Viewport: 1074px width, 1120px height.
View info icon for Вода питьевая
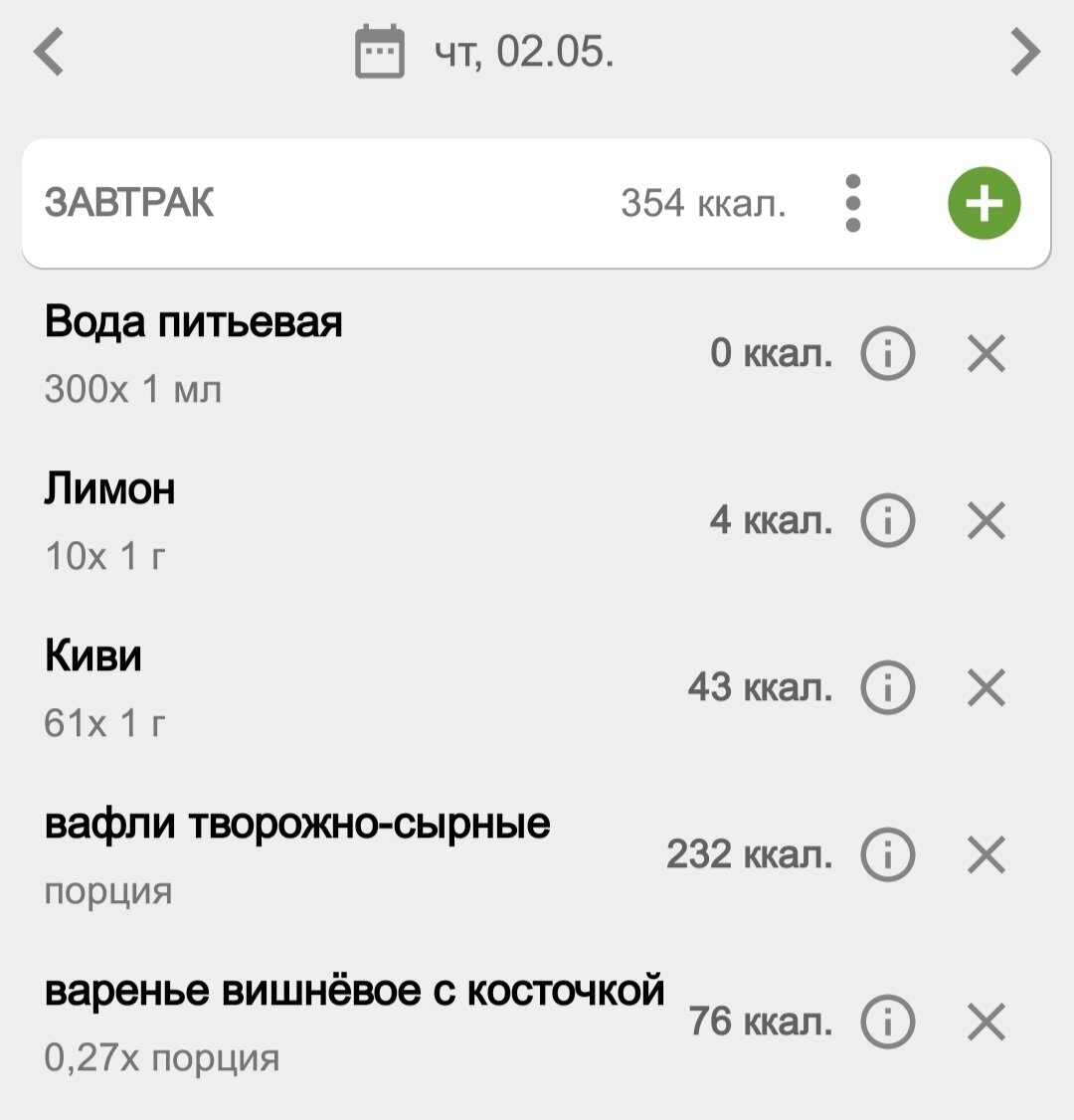(x=888, y=352)
